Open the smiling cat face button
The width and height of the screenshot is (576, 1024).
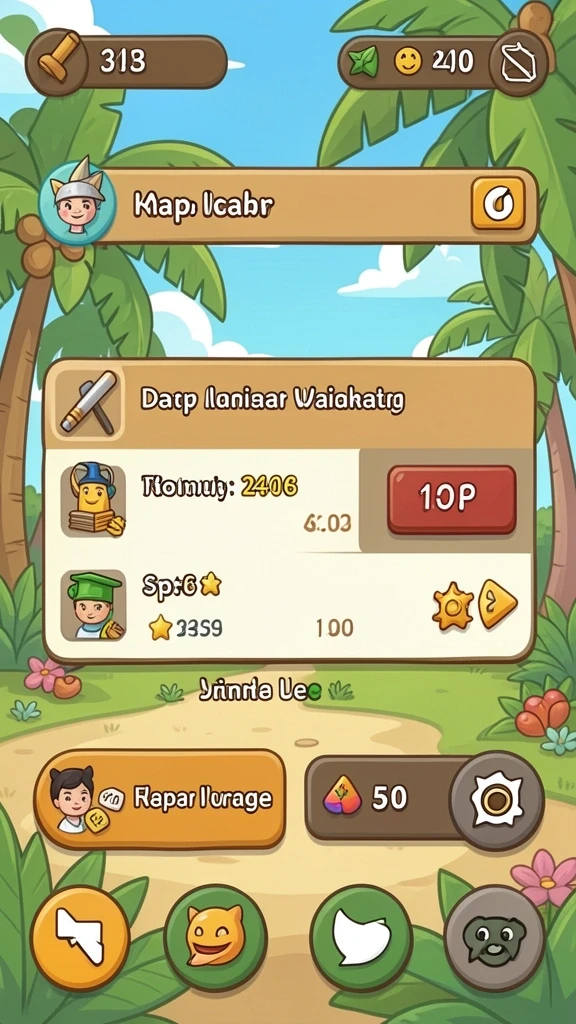[x=216, y=936]
